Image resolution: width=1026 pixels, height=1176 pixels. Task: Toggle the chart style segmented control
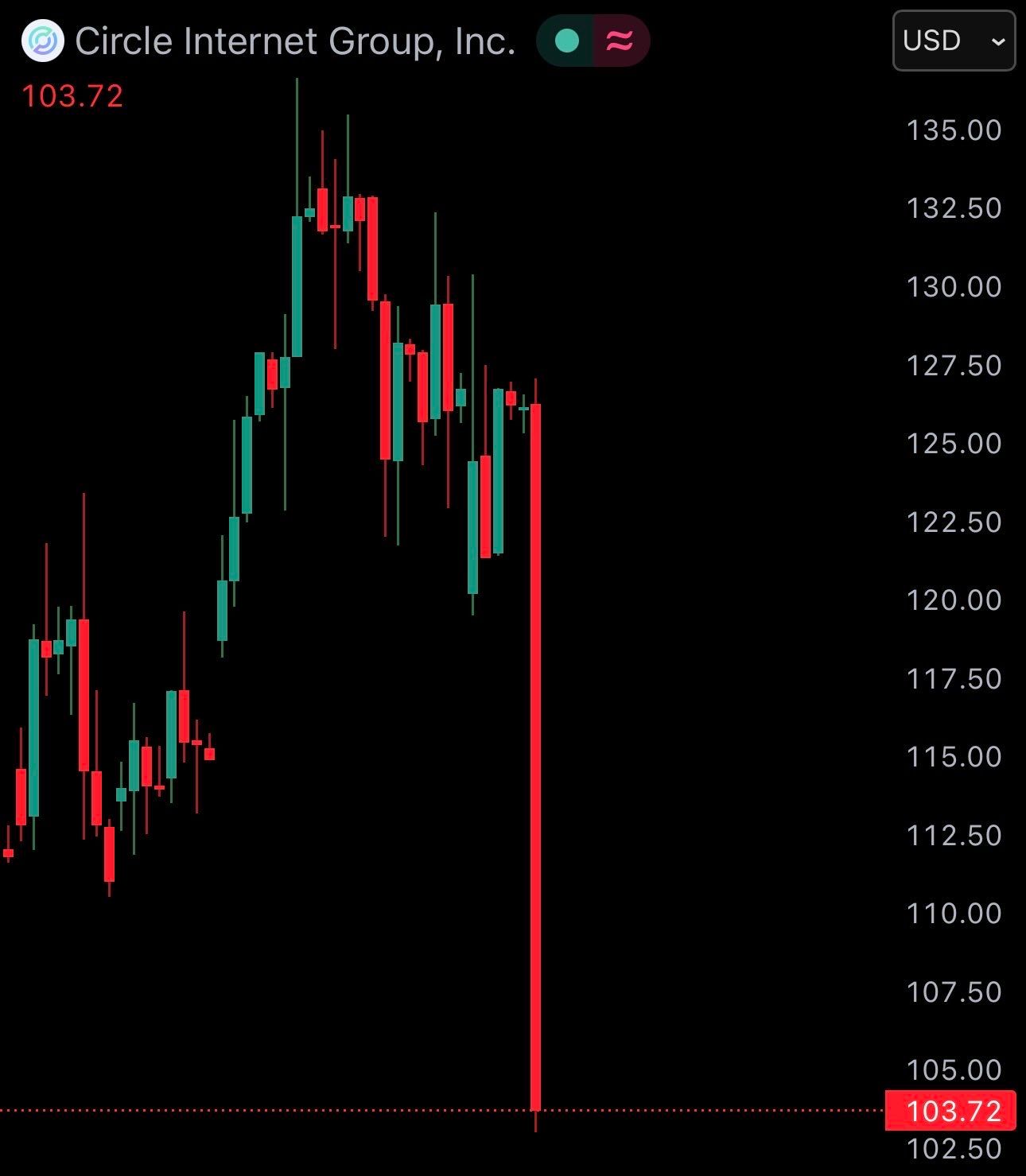[593, 40]
